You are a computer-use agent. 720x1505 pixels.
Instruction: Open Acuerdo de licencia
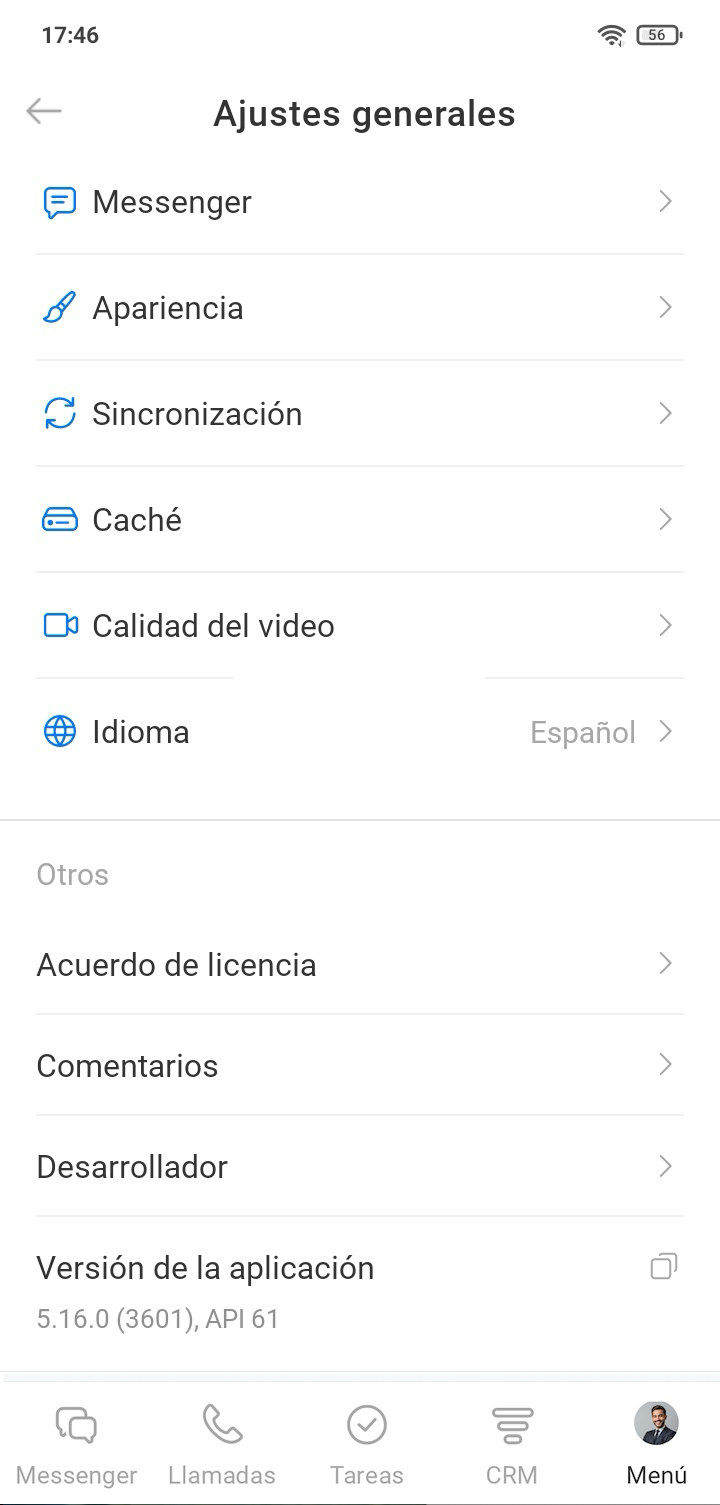click(x=360, y=965)
